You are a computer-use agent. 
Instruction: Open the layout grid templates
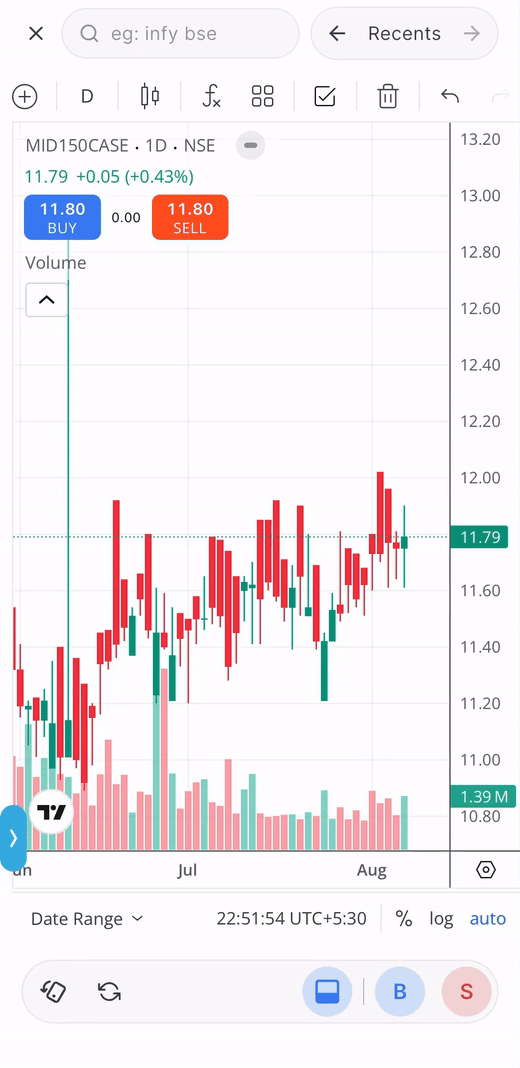pos(262,96)
